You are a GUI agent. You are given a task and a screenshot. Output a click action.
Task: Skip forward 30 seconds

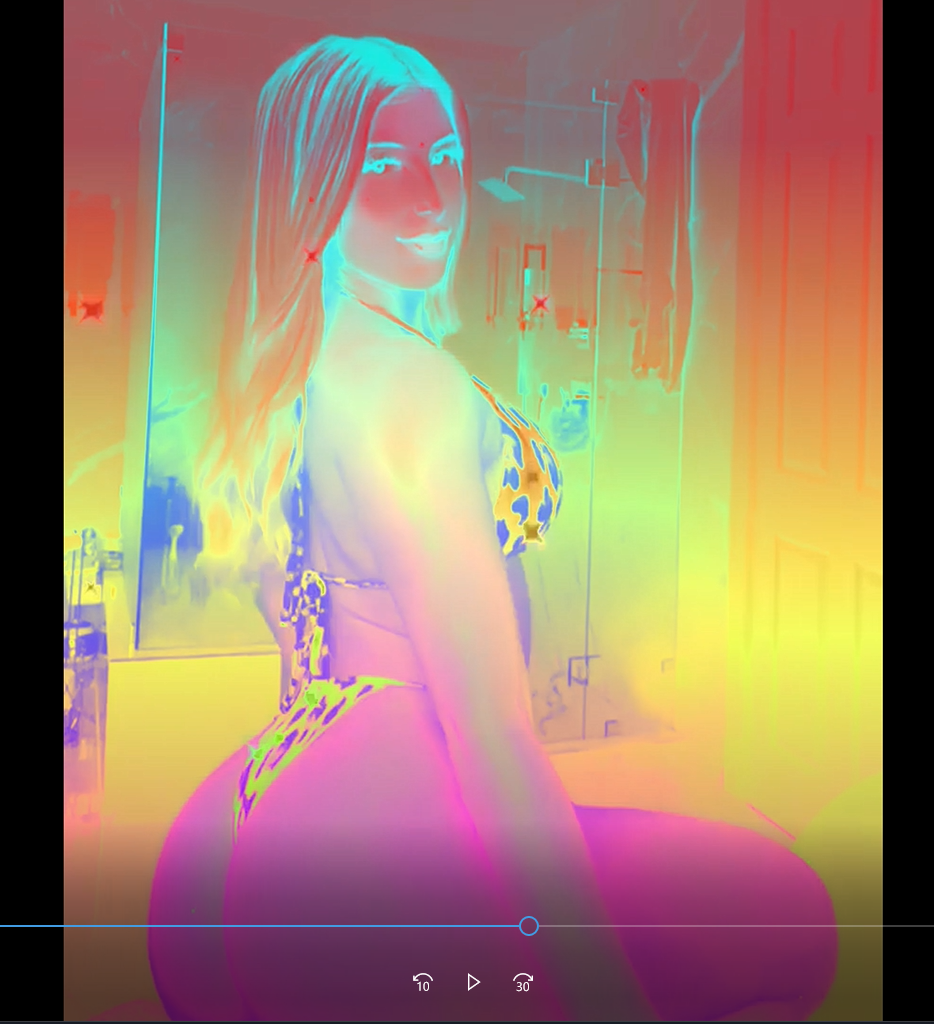[523, 982]
